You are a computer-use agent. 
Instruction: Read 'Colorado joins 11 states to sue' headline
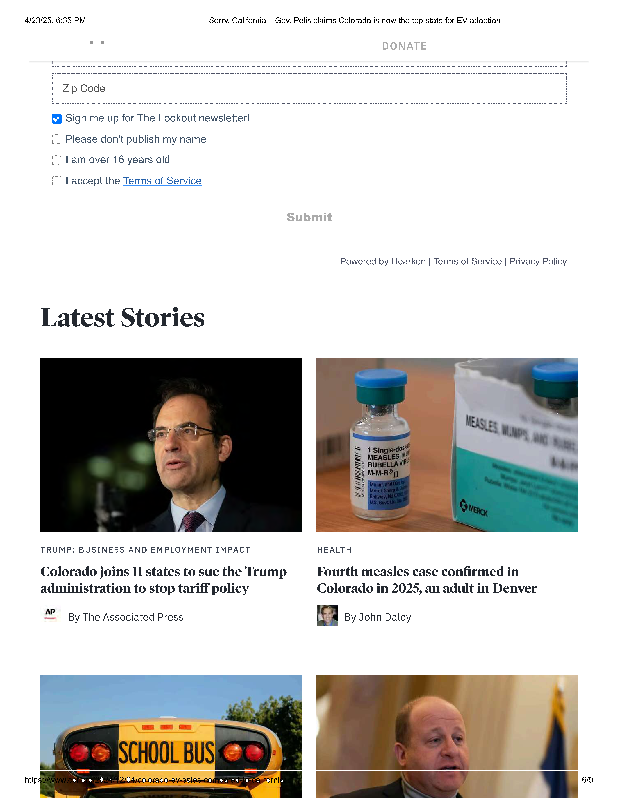[x=163, y=580]
